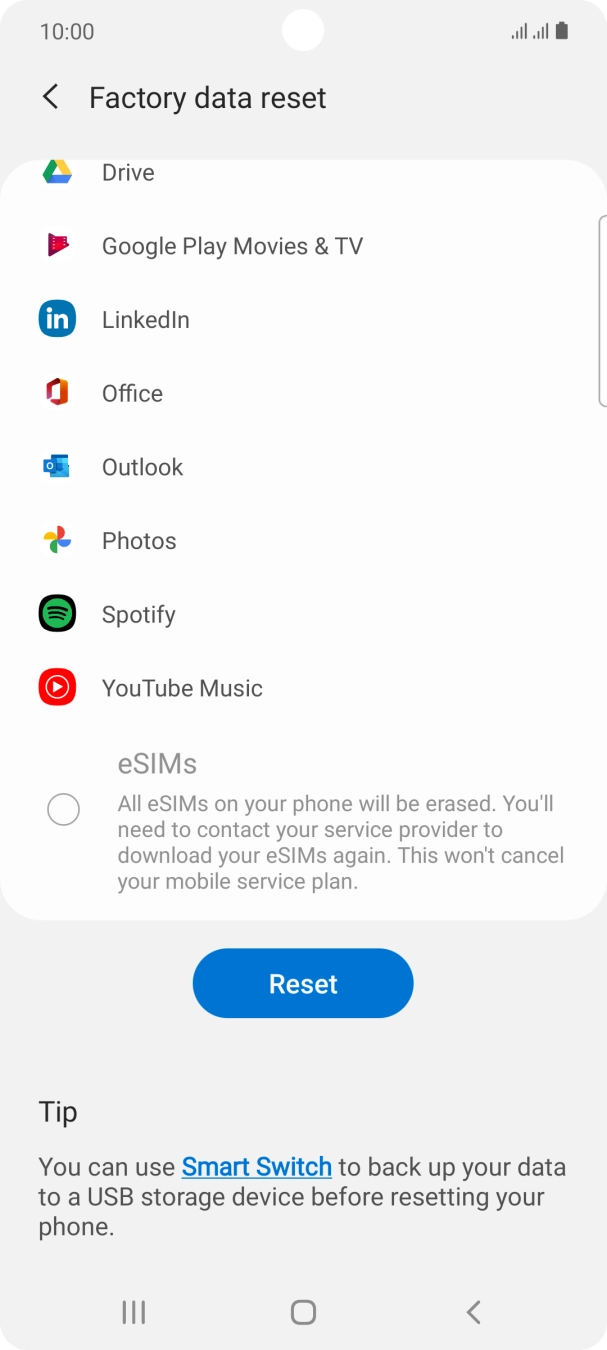Tap the system home button
Screen dimensions: 607x1350
coord(303,1312)
